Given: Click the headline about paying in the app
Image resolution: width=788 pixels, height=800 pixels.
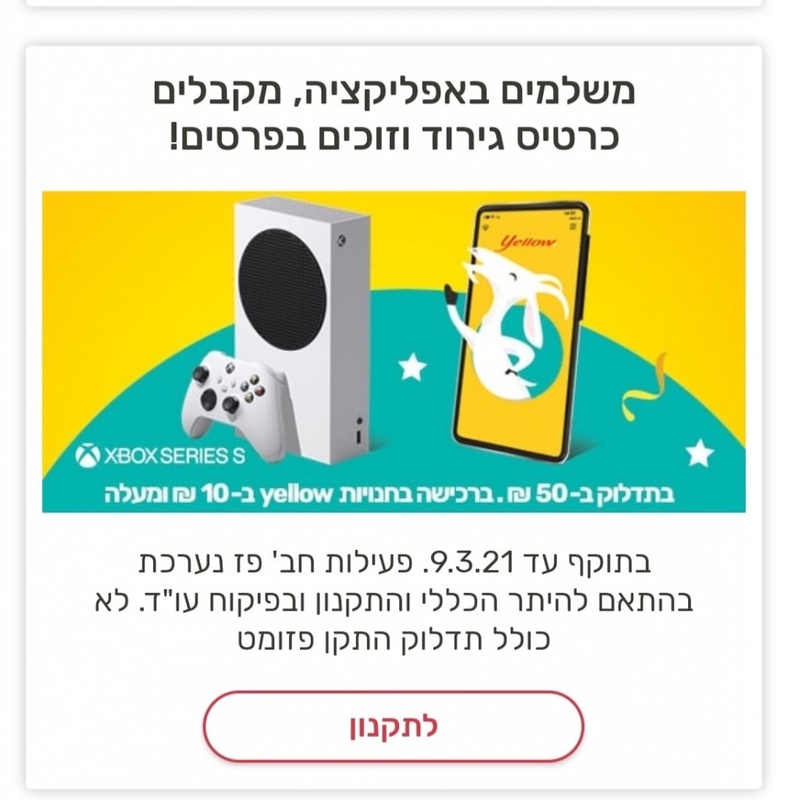Looking at the screenshot, I should 394,110.
